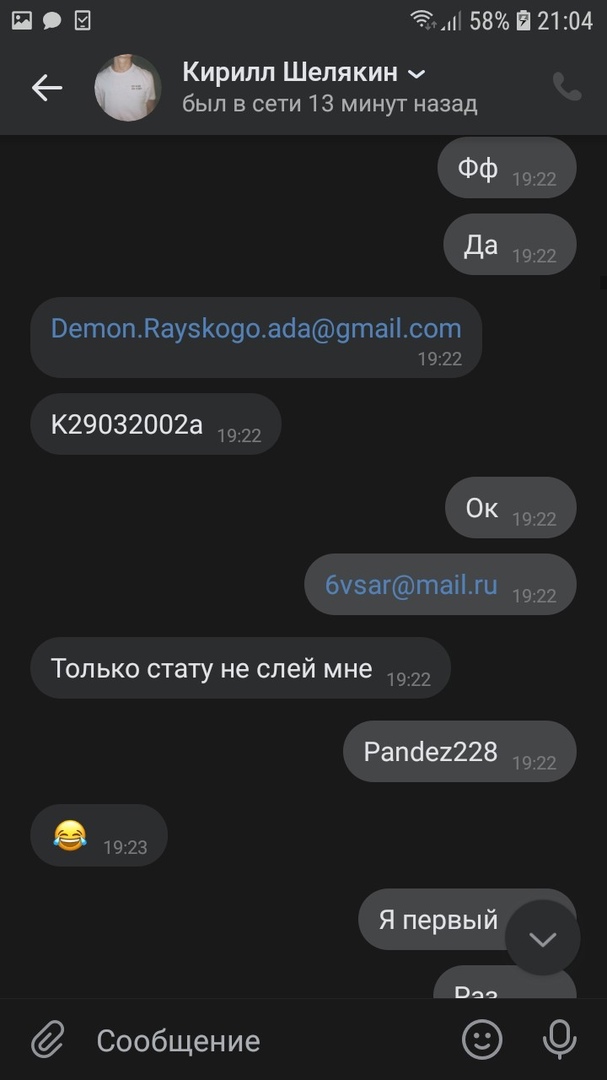
Task: Open 6vsar@mail.ru email link
Action: click(x=411, y=586)
